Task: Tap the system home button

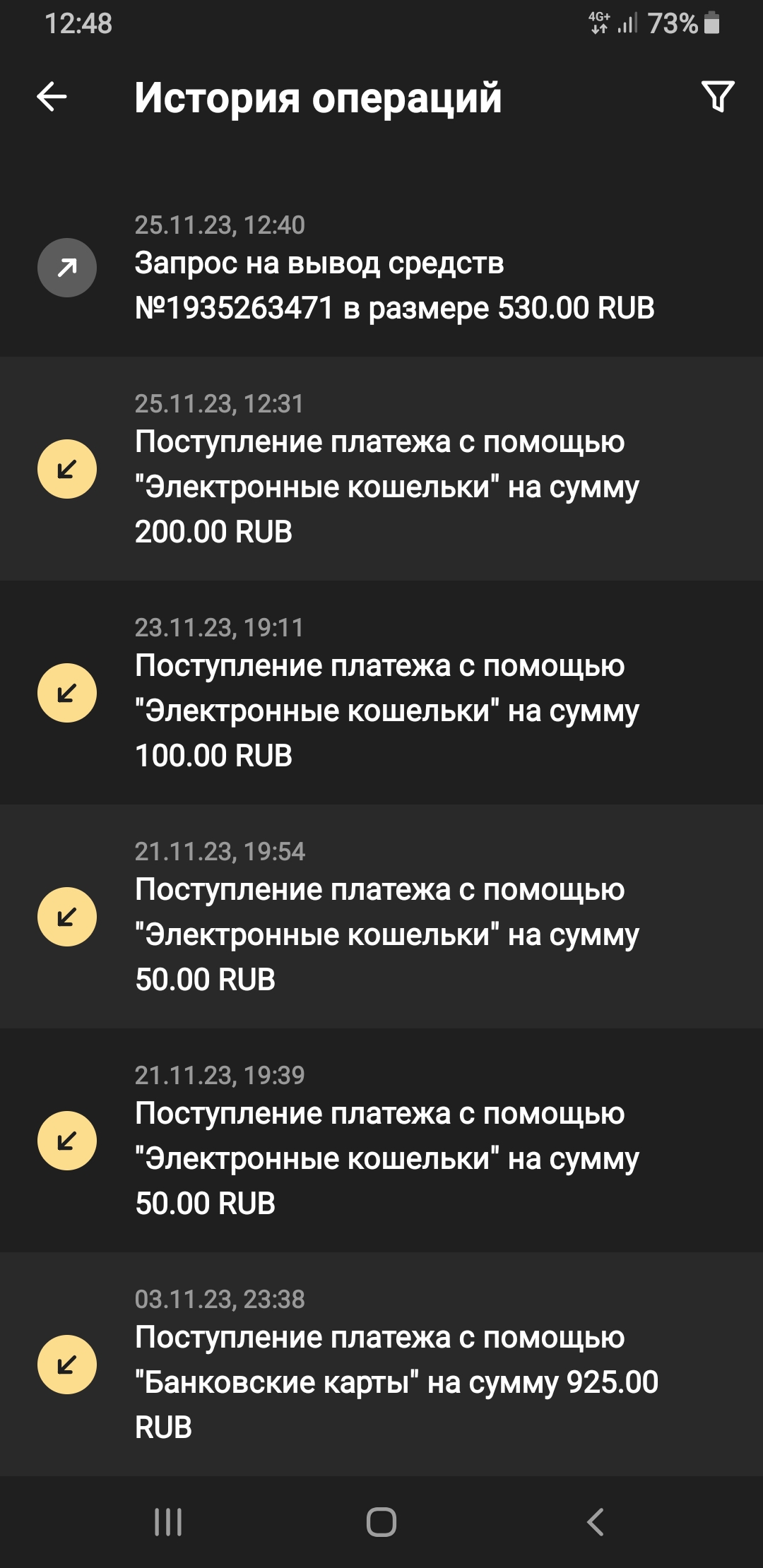Action: click(x=381, y=1522)
